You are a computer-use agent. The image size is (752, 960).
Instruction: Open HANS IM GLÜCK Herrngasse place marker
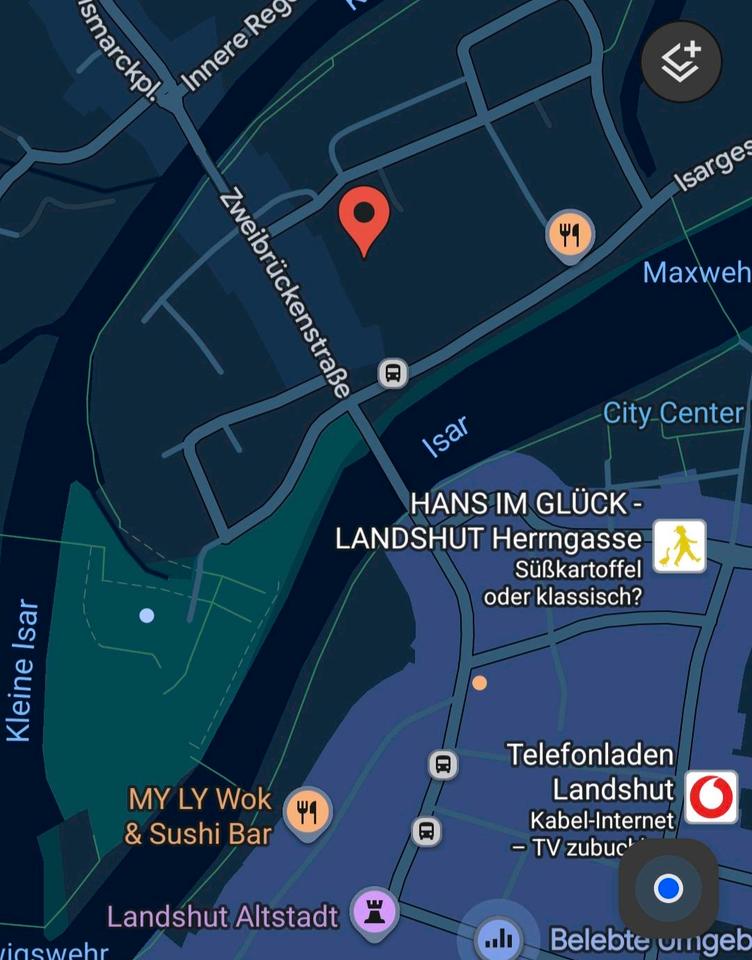[x=680, y=546]
